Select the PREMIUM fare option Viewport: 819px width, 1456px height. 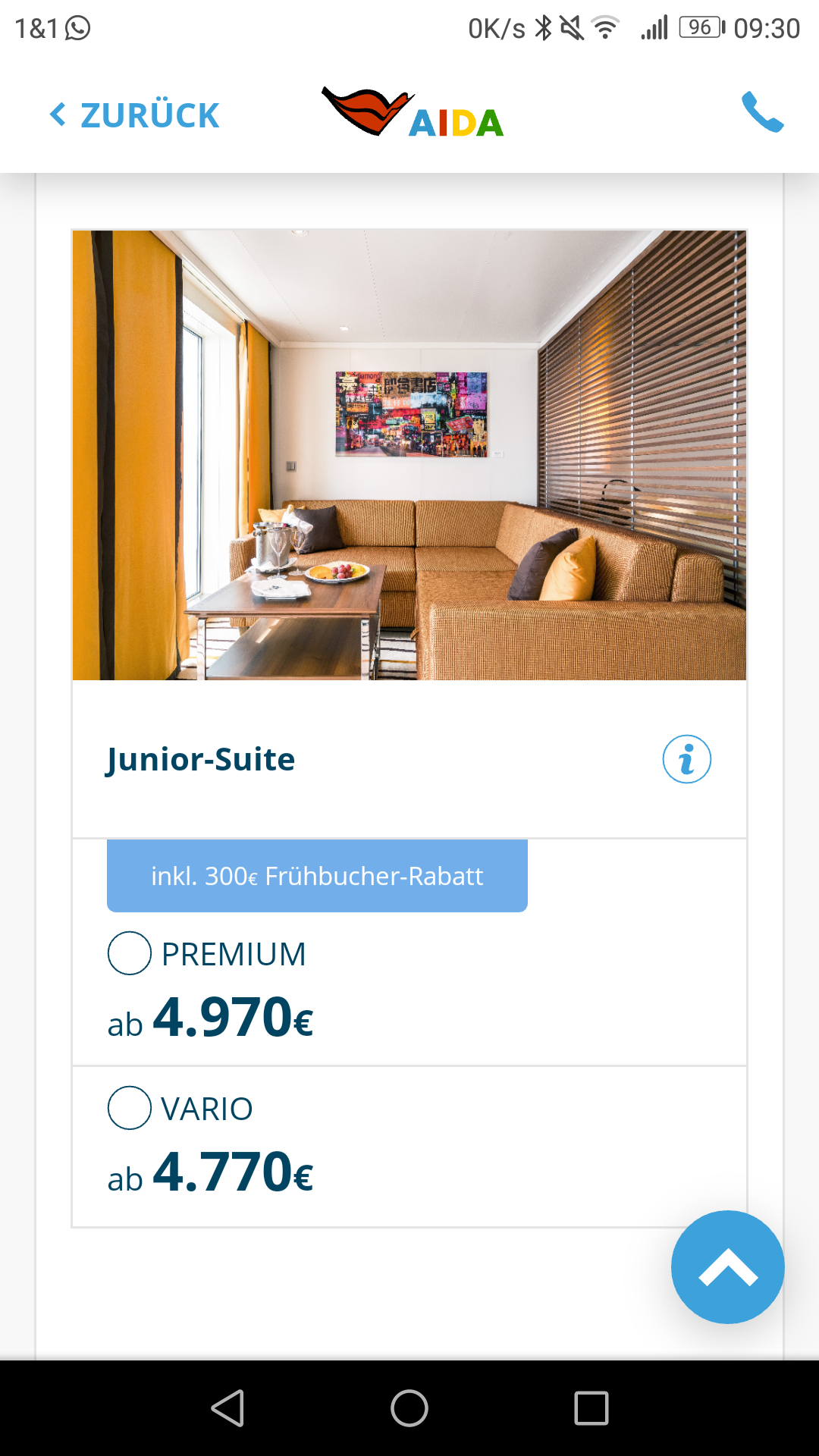point(130,953)
